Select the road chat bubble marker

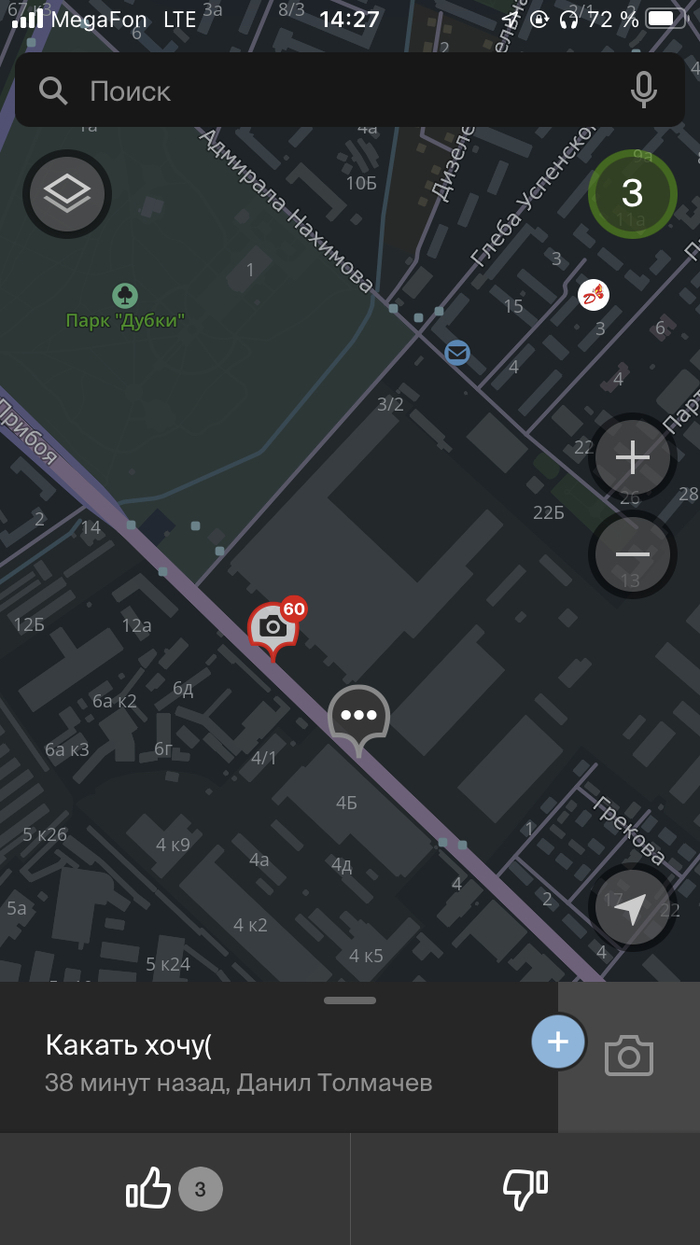click(x=358, y=716)
